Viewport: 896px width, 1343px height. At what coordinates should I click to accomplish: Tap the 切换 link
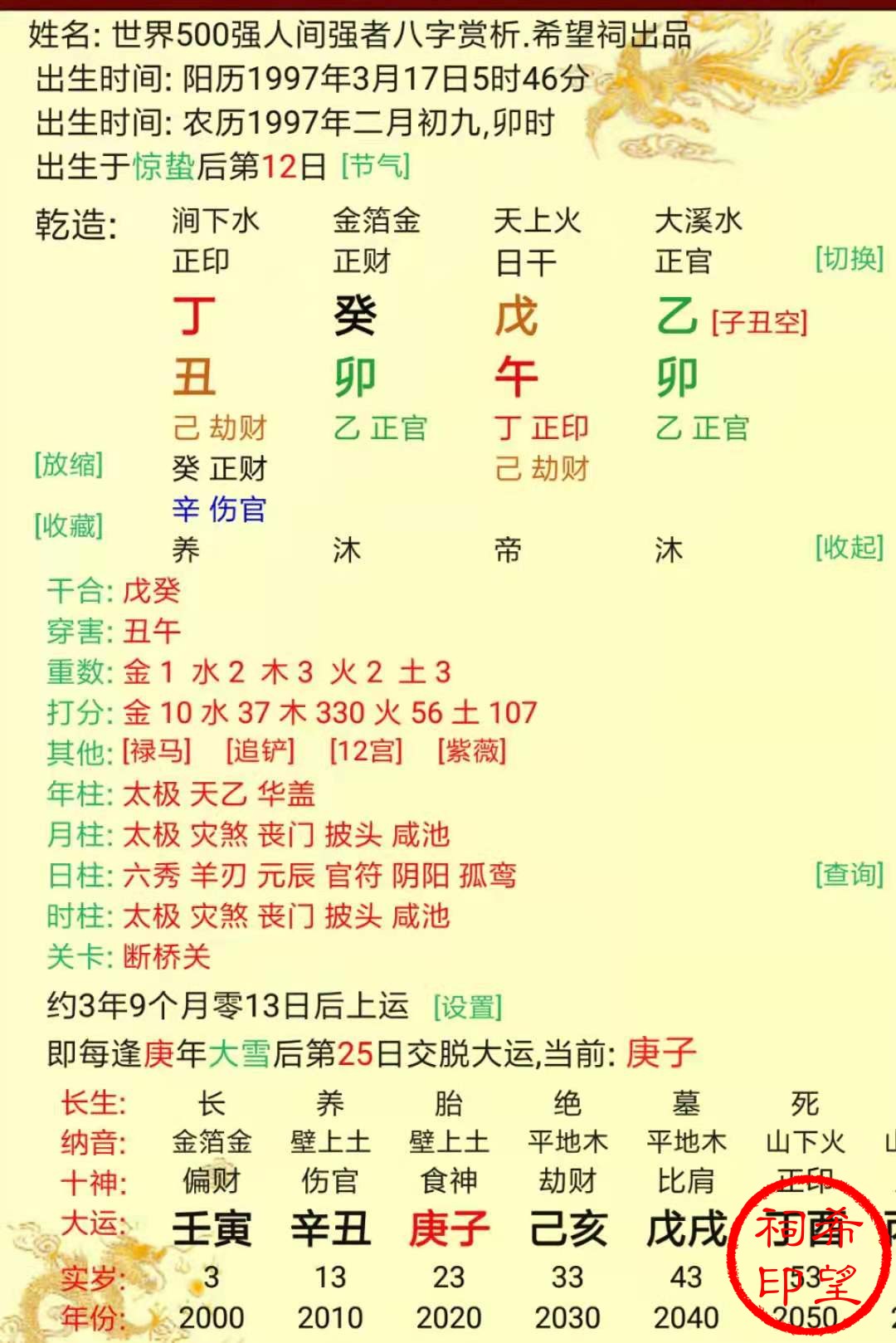click(x=849, y=260)
